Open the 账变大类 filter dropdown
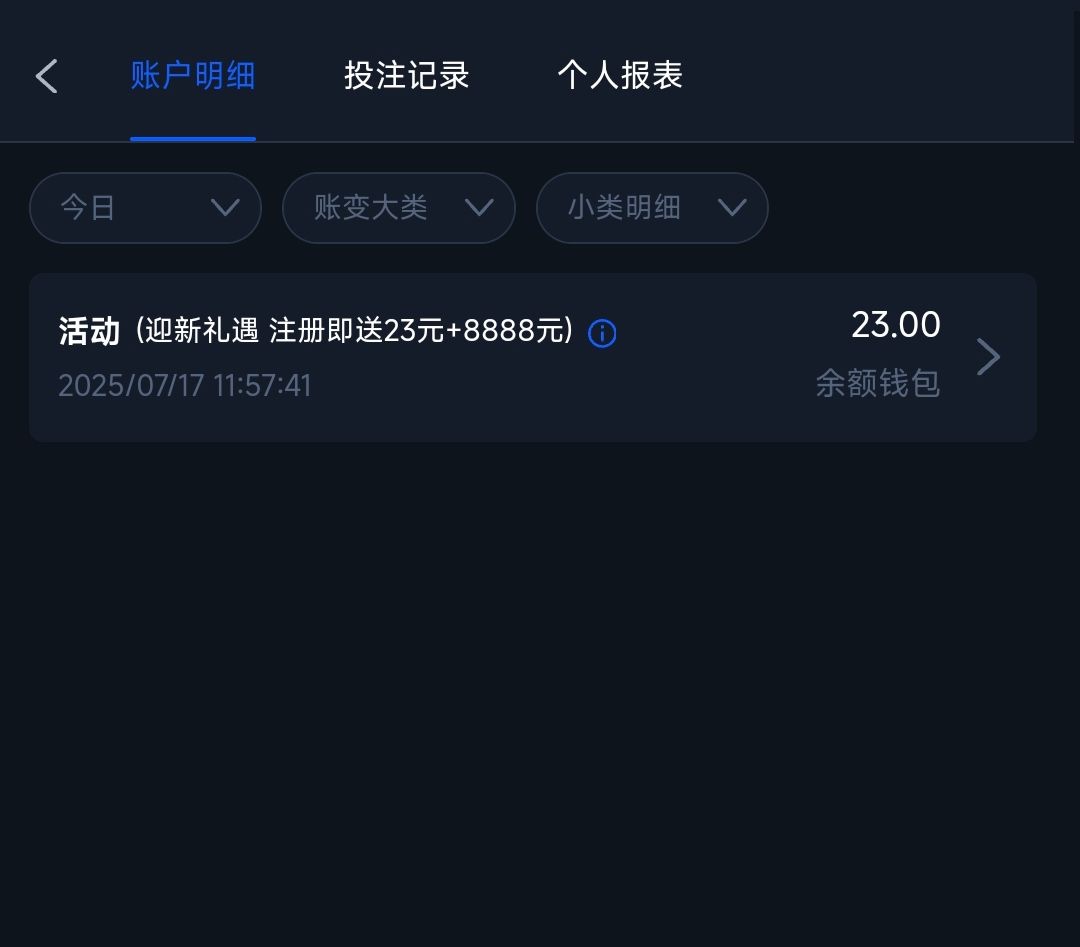Viewport: 1080px width, 947px height. [x=398, y=208]
